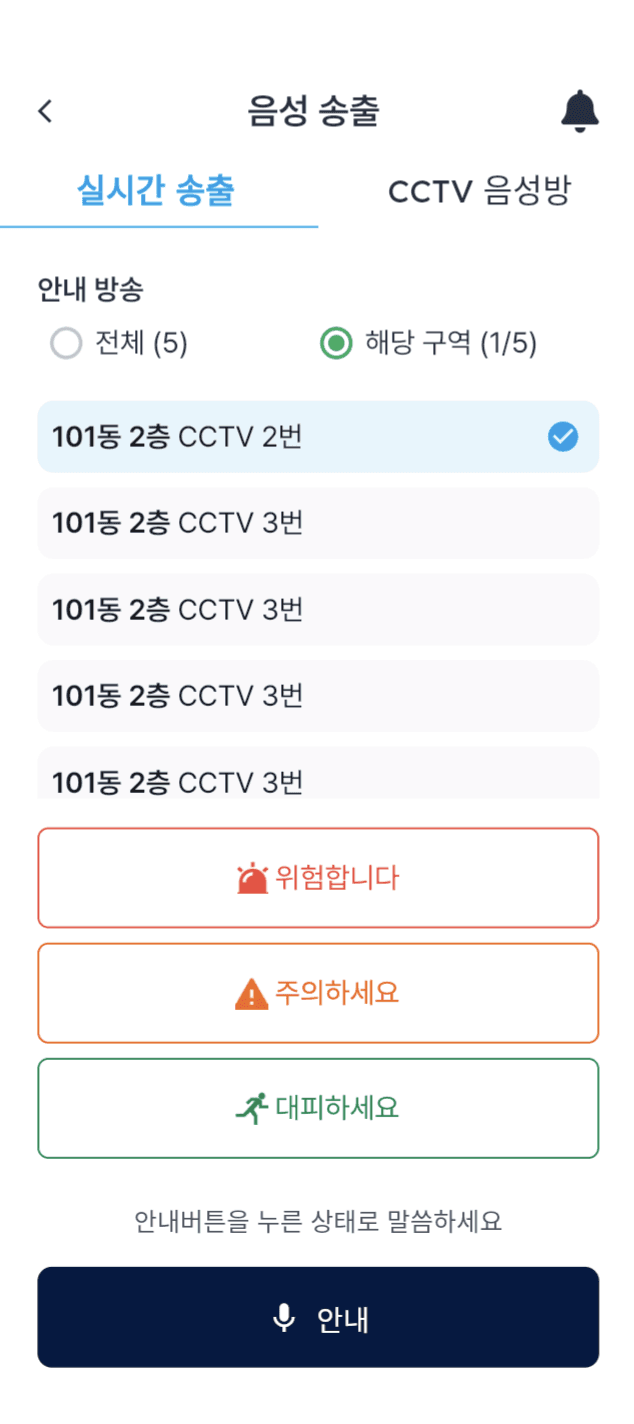This screenshot has height=1424, width=634.
Task: Go back with the arrow icon
Action: 45,111
